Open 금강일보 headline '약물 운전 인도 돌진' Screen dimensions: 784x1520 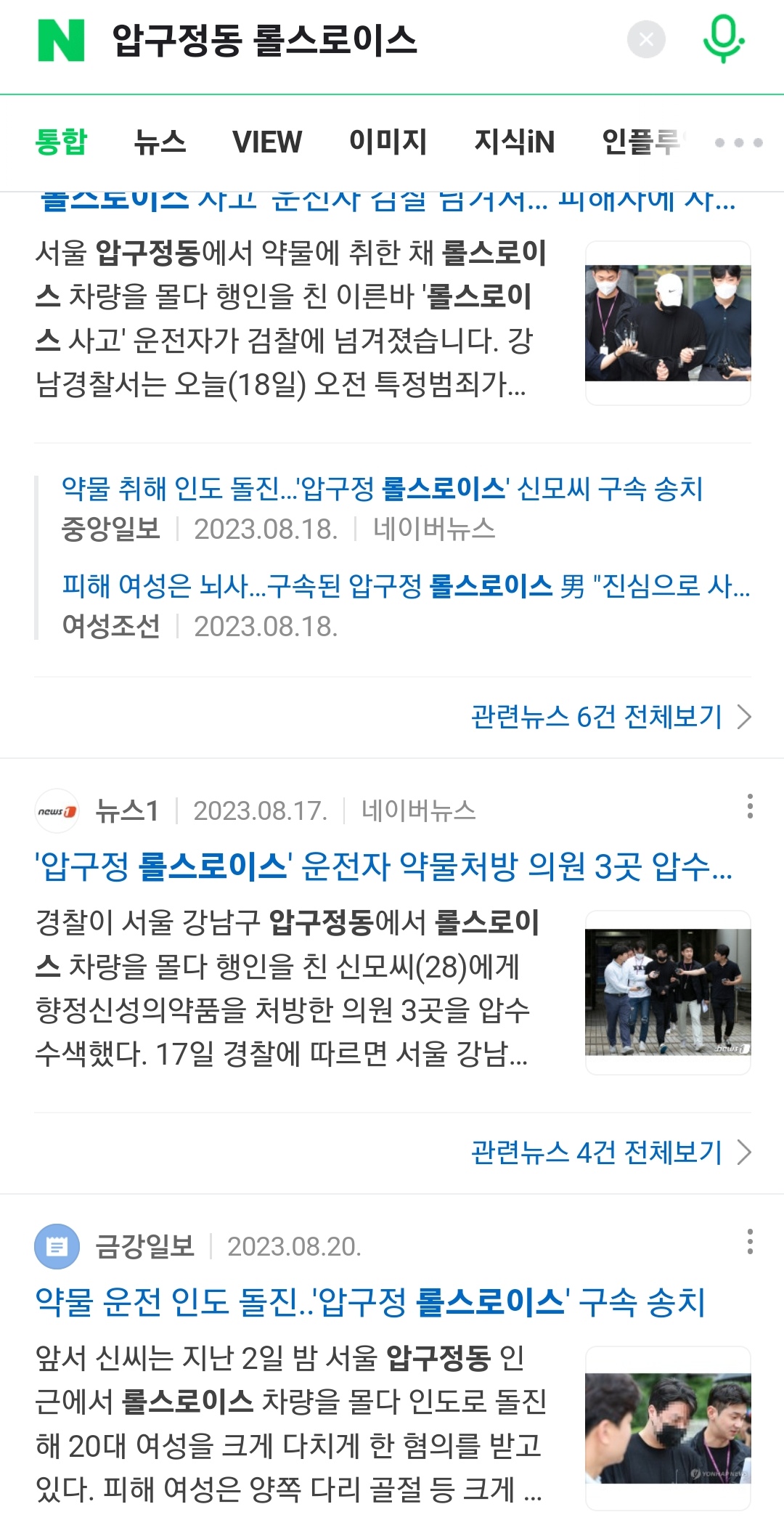tap(370, 1301)
